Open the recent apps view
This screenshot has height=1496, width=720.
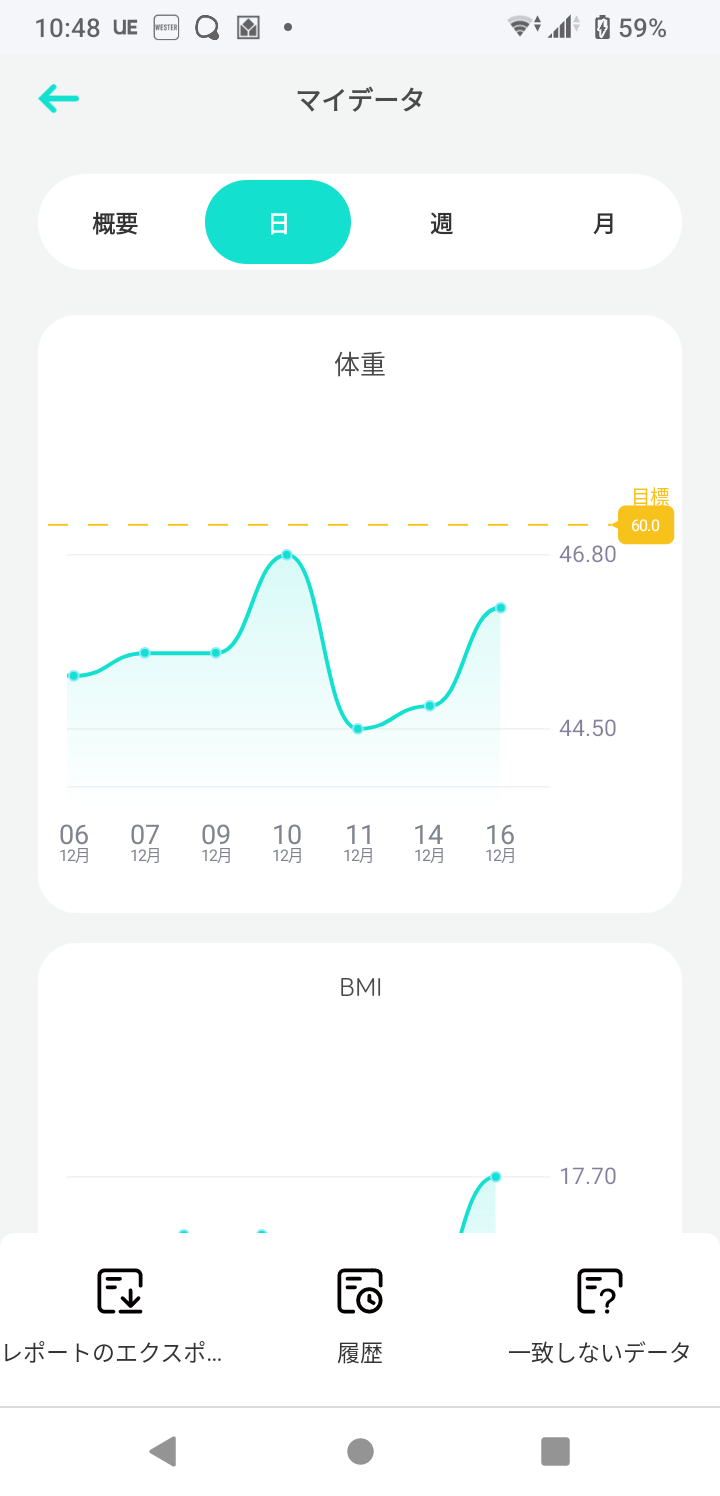555,1450
